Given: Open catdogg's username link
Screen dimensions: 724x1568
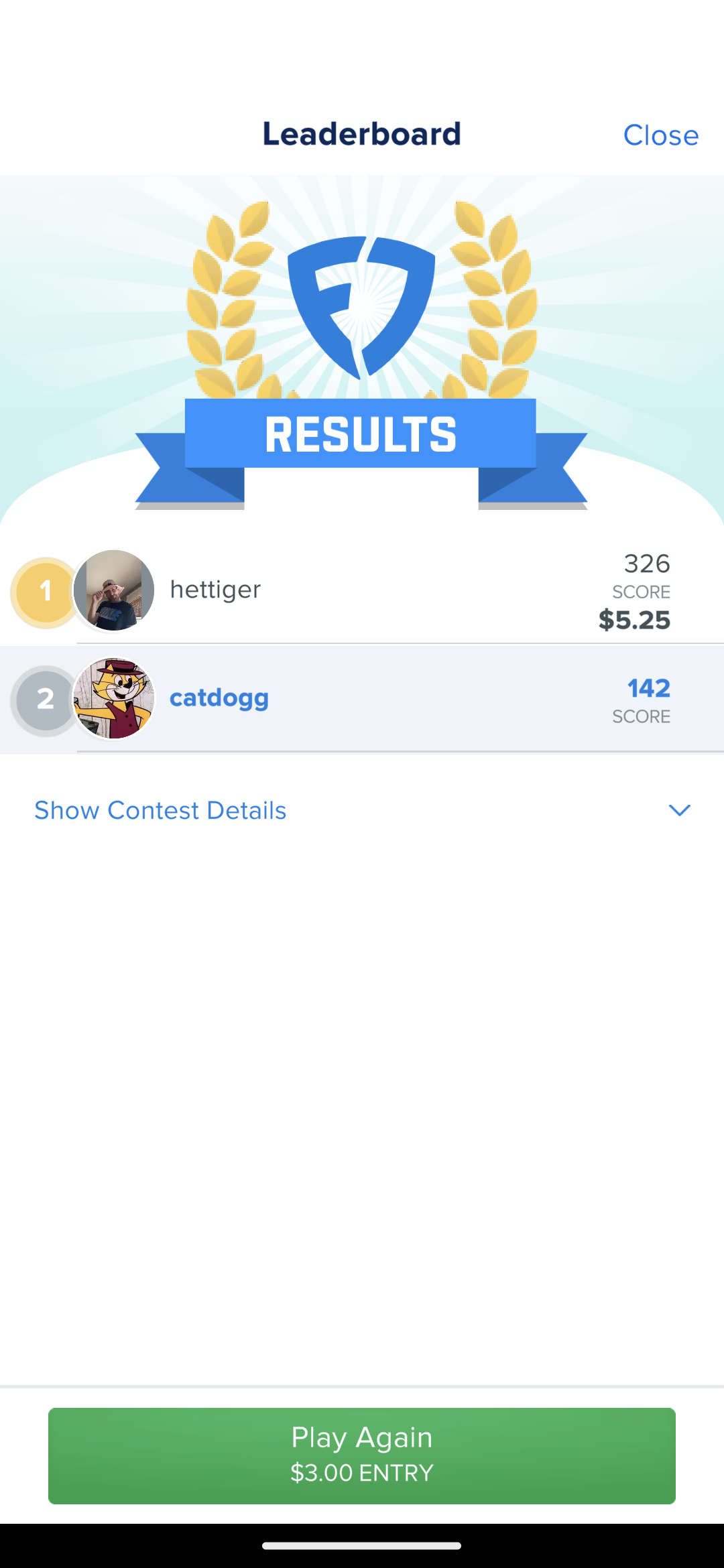Looking at the screenshot, I should pyautogui.click(x=219, y=698).
